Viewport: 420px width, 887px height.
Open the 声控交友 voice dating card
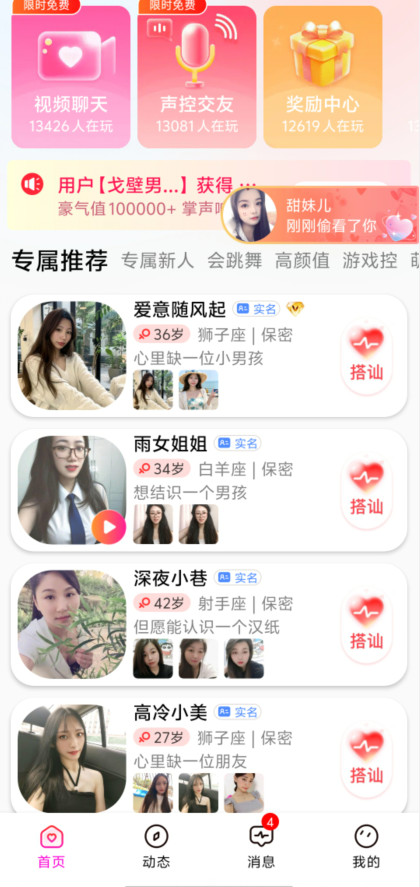coord(196,77)
